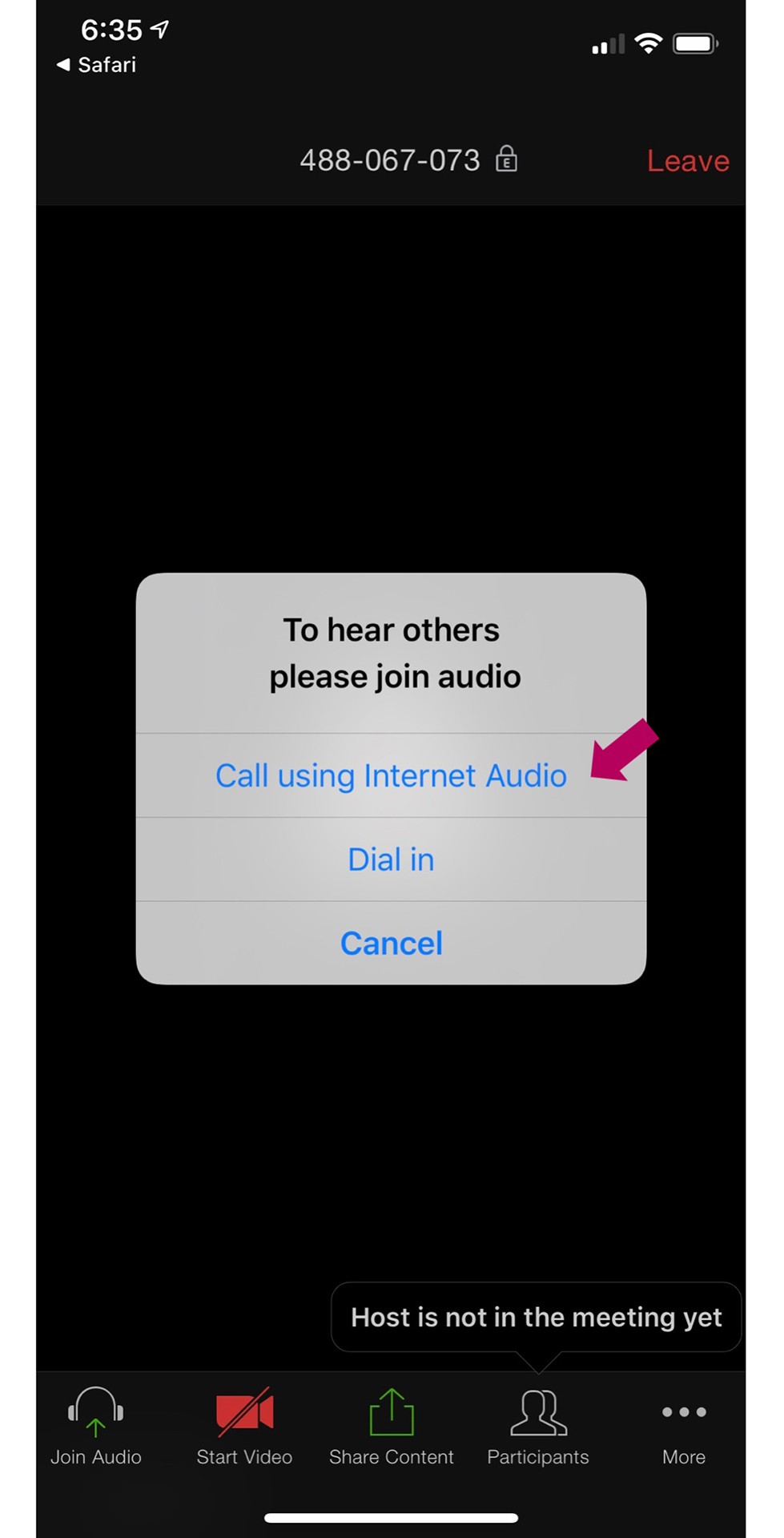Select the Dial in option

tap(391, 860)
